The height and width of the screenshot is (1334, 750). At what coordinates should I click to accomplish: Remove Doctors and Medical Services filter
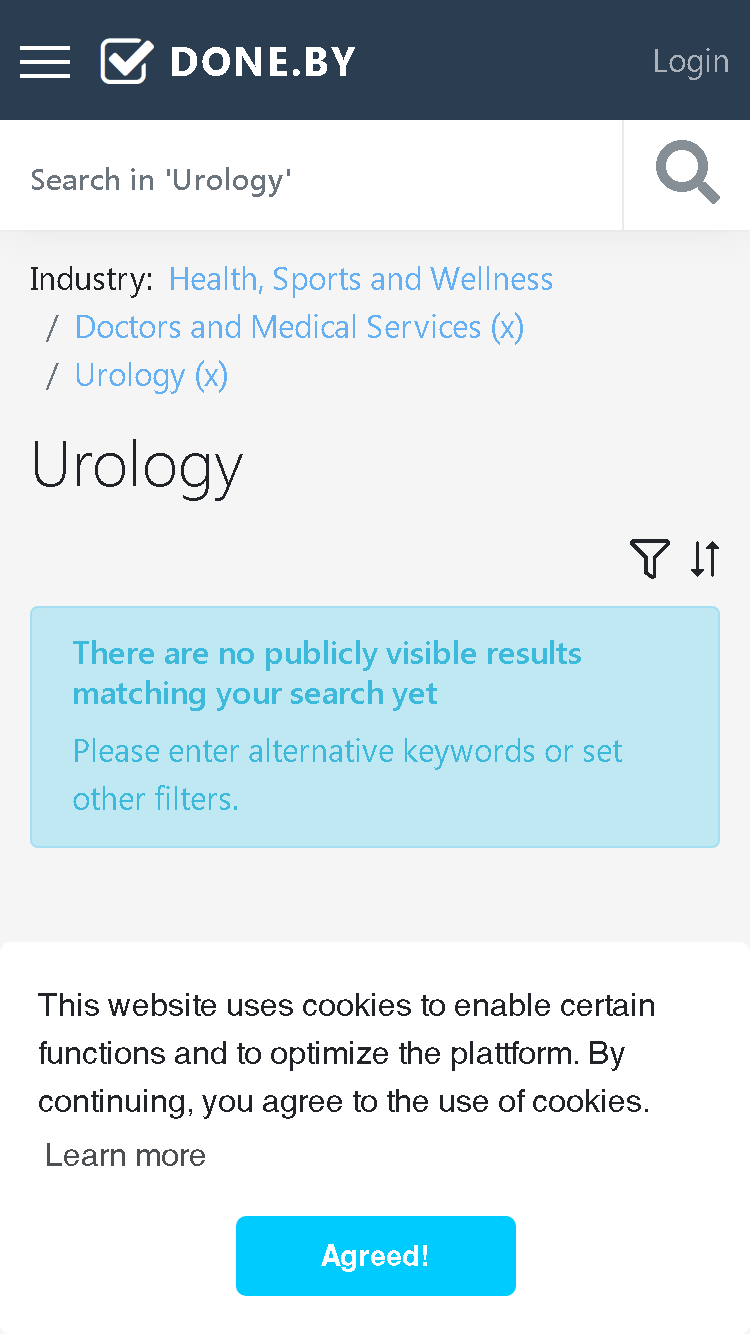[299, 327]
